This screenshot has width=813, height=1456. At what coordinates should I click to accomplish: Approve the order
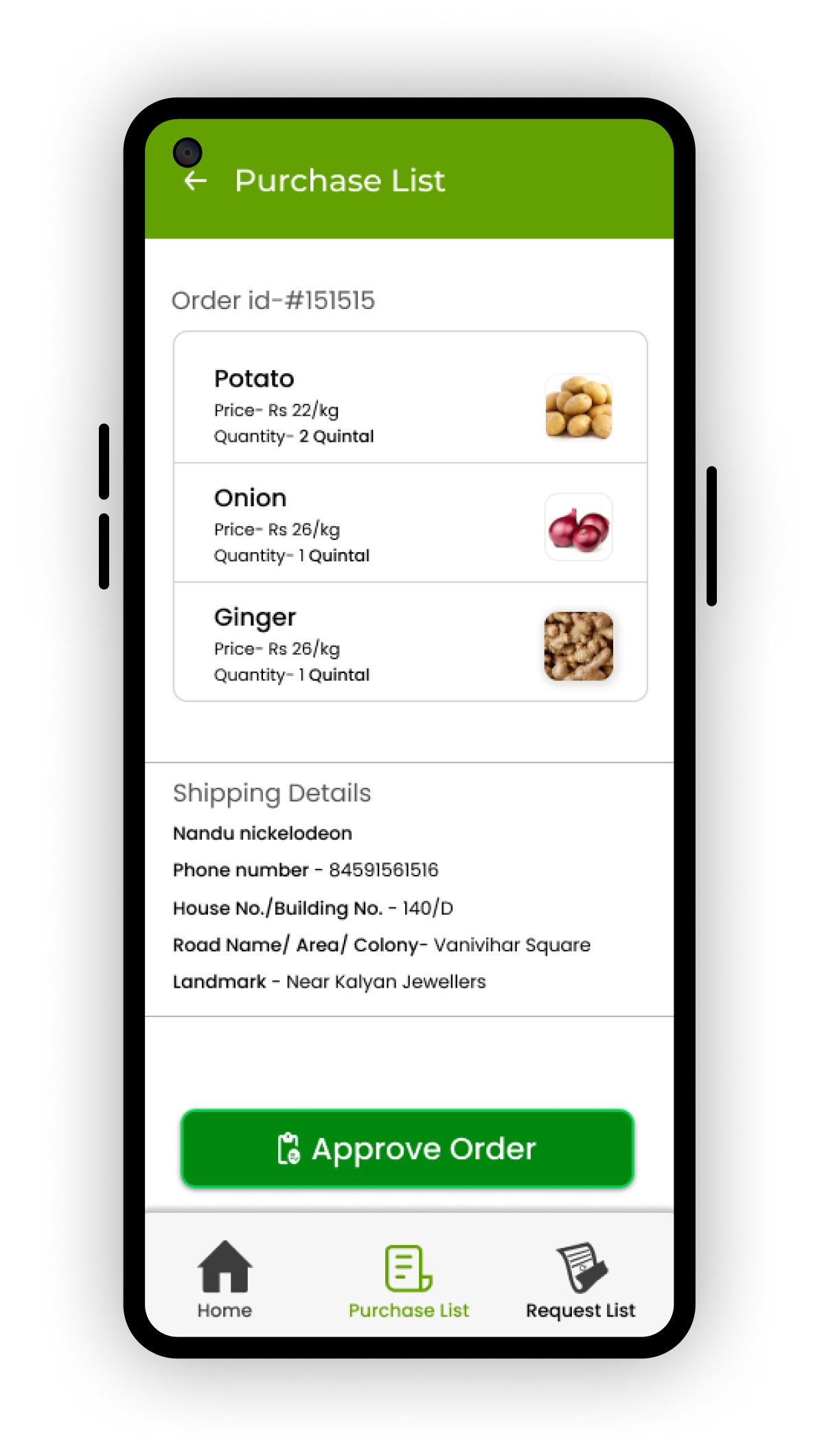pyautogui.click(x=407, y=1148)
